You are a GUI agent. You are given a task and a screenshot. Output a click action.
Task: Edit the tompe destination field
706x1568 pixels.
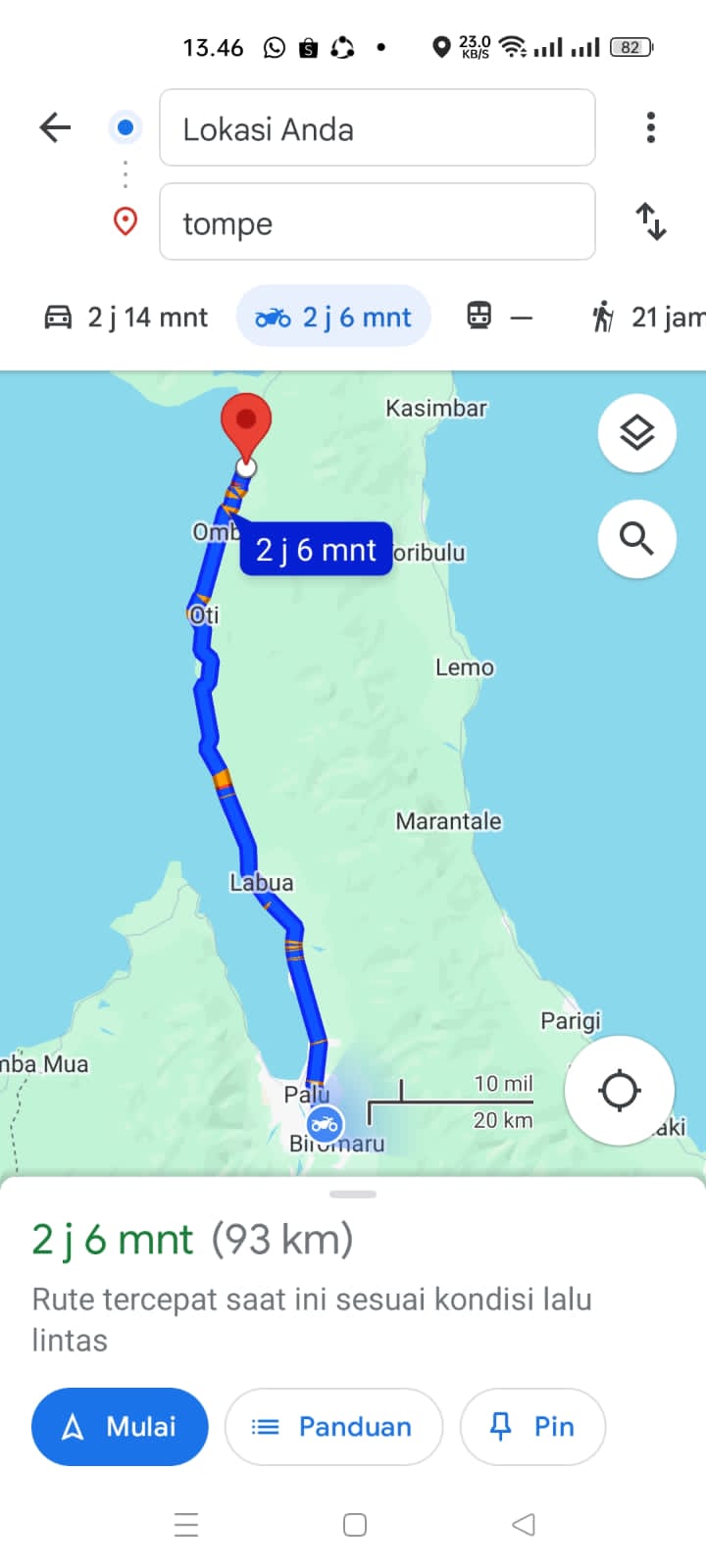(377, 221)
